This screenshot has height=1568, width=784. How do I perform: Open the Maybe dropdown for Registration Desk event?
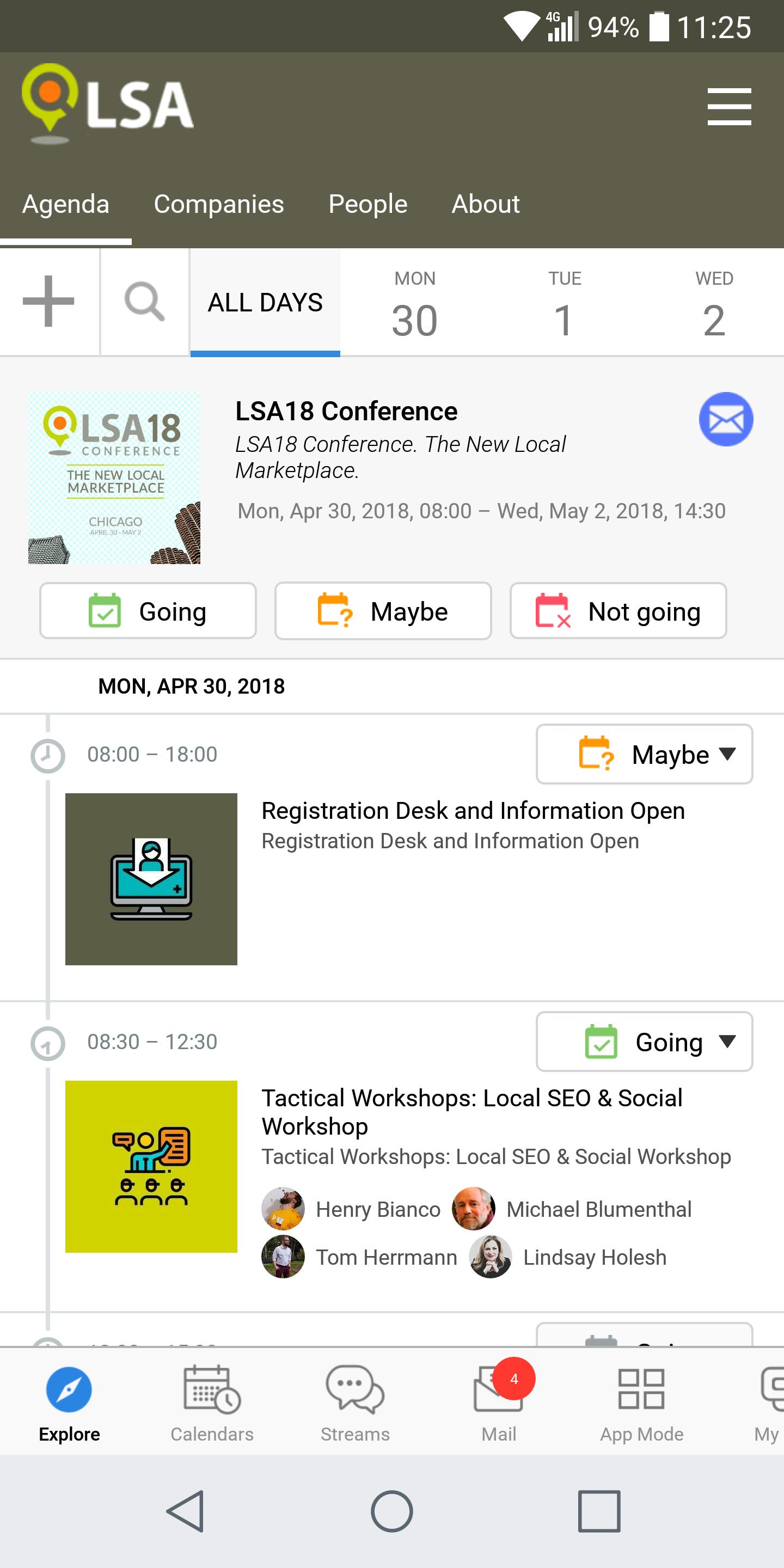[644, 754]
